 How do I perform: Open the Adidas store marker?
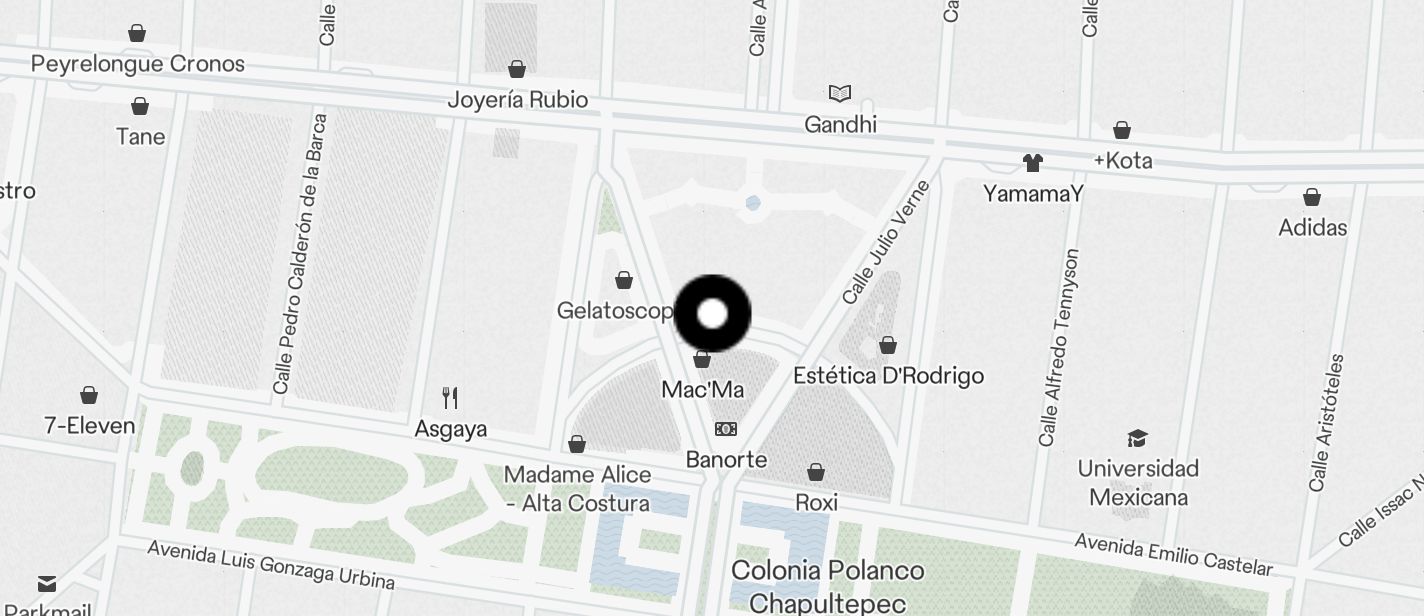(x=1312, y=198)
